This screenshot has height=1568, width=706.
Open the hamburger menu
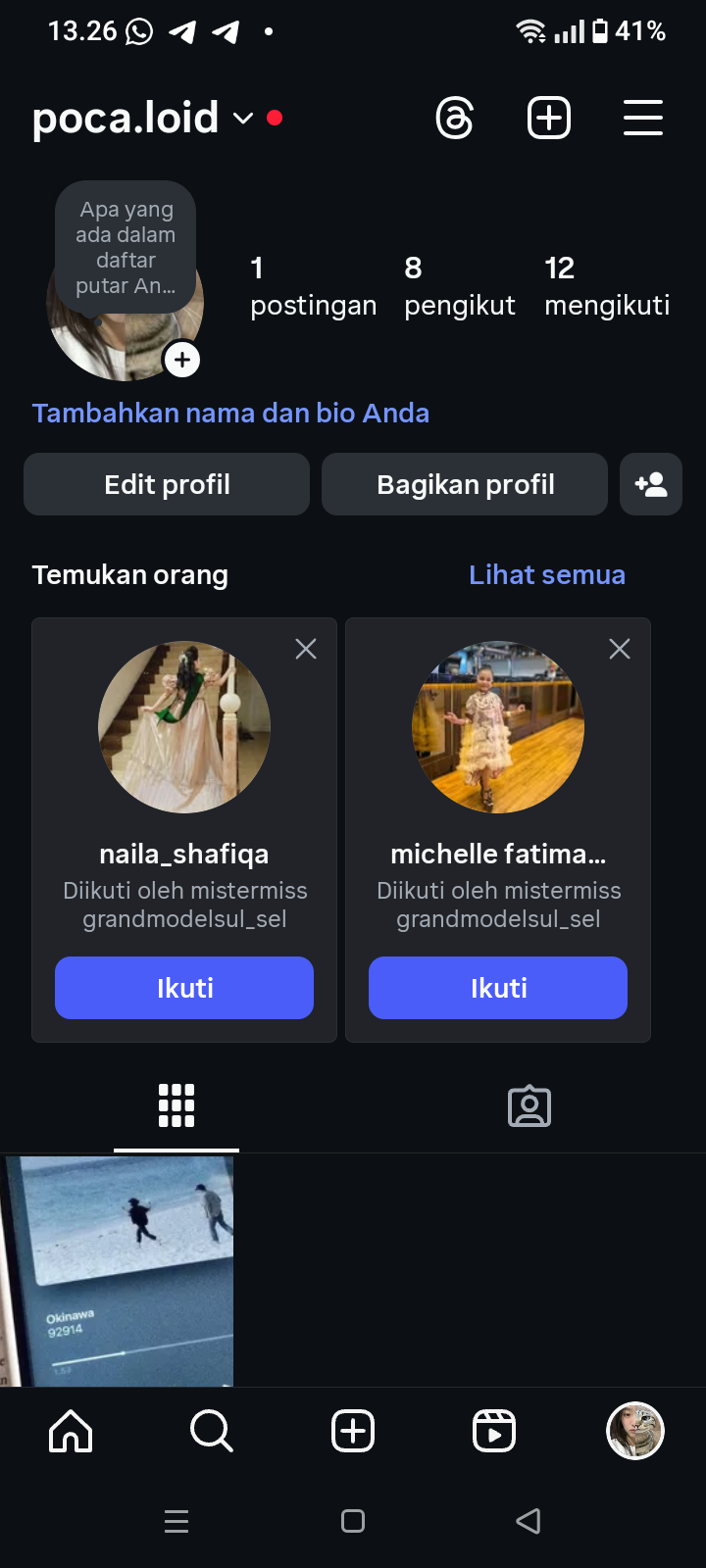[x=642, y=119]
